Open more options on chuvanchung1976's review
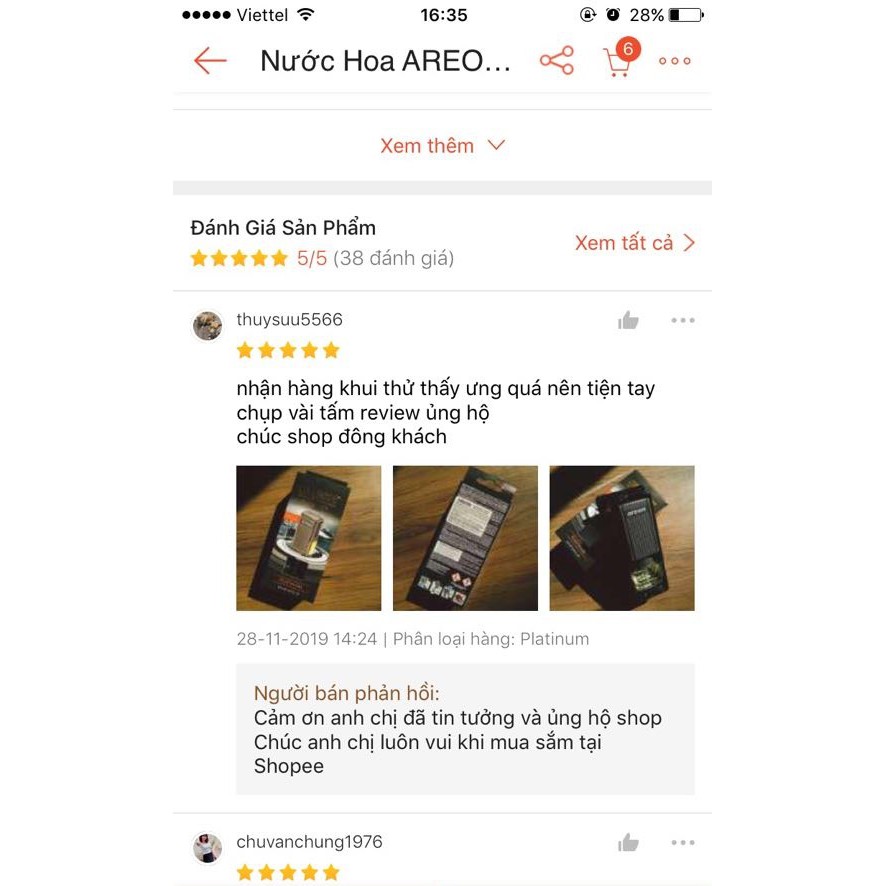Viewport: 886px width, 886px height. click(x=683, y=843)
